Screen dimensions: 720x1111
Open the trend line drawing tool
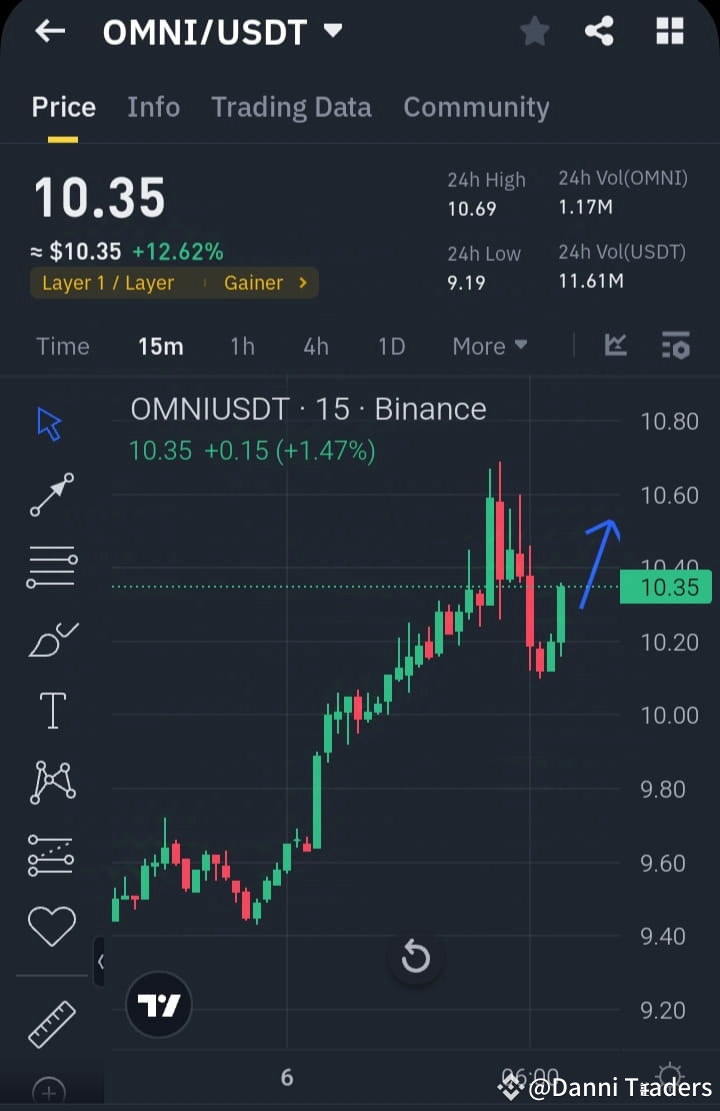(50, 495)
